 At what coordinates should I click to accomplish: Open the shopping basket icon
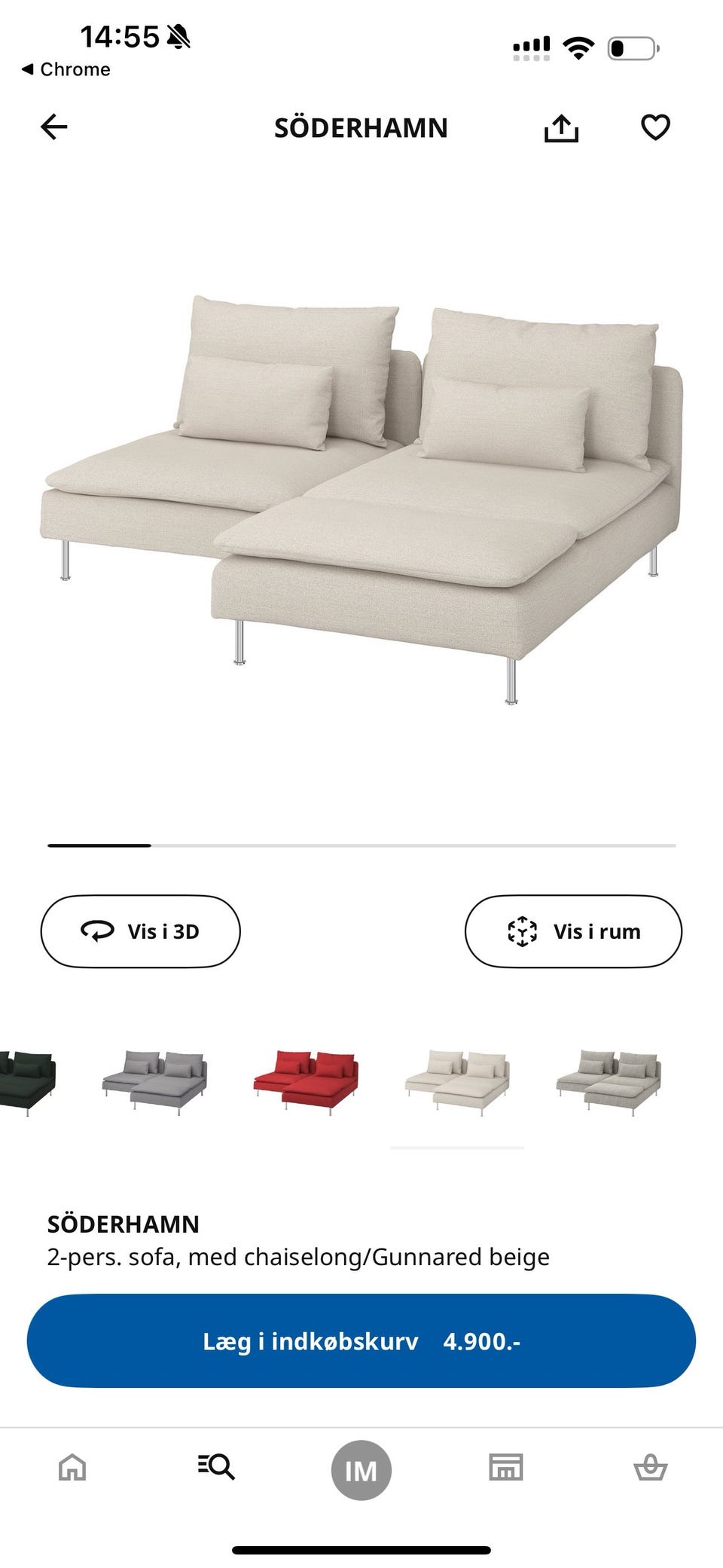tap(651, 1466)
